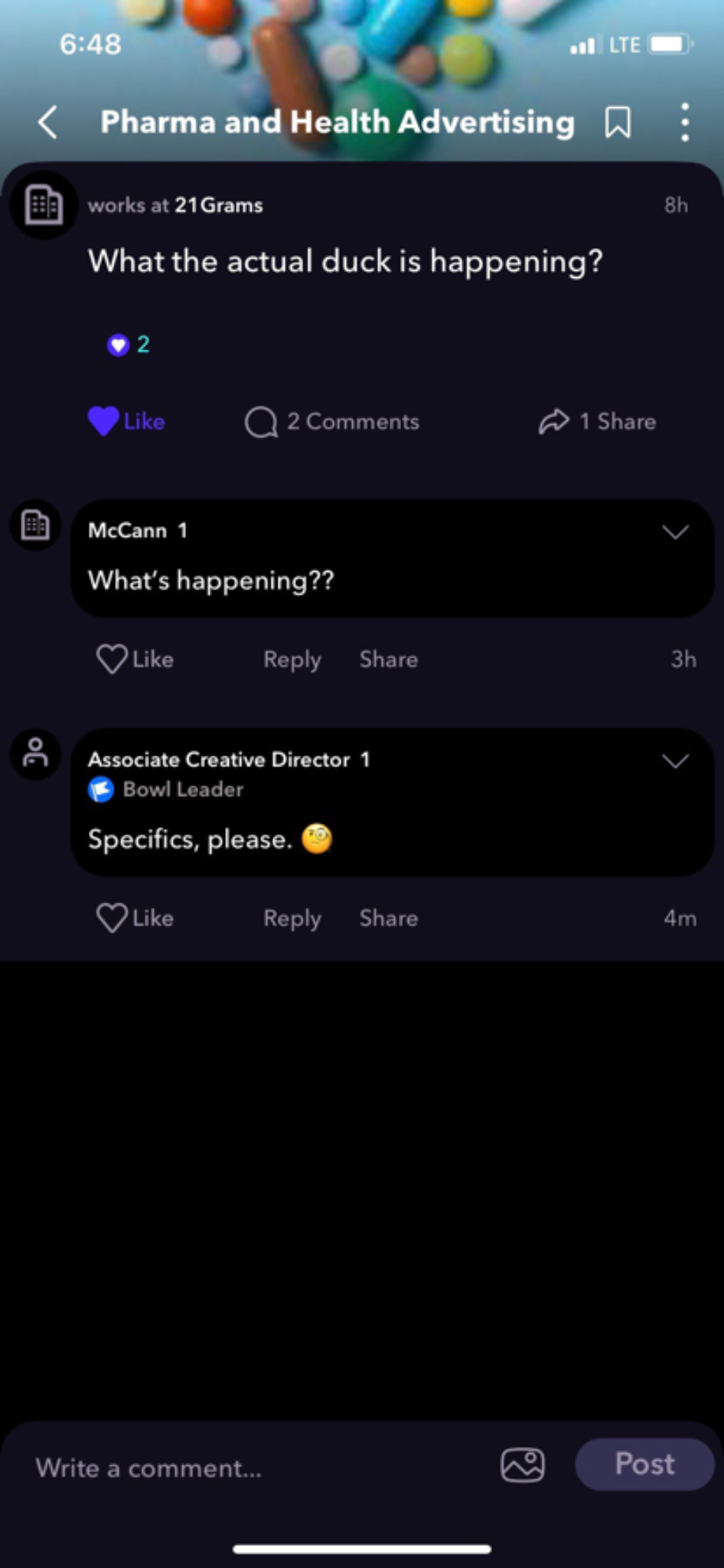Reply to the Associate Creative Director's comment
Screen dimensions: 724x1568
point(292,918)
